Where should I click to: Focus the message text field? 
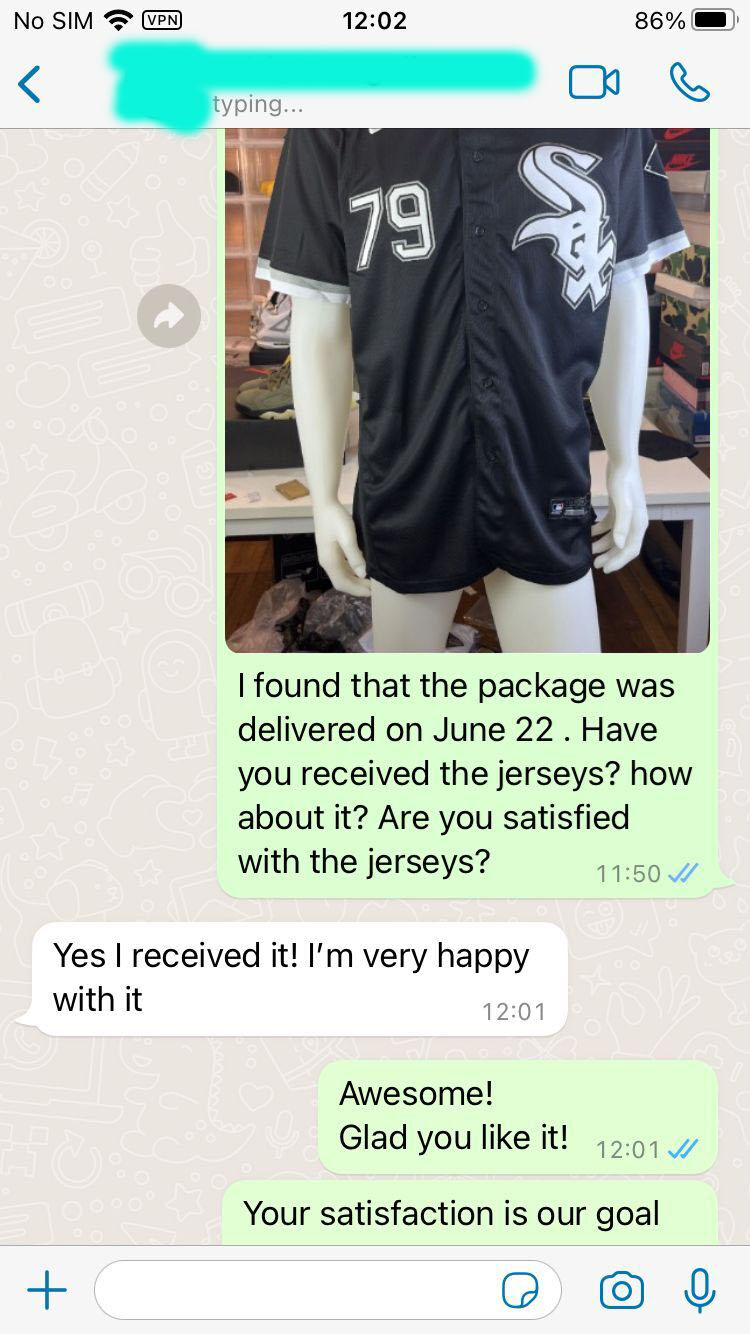point(300,1290)
